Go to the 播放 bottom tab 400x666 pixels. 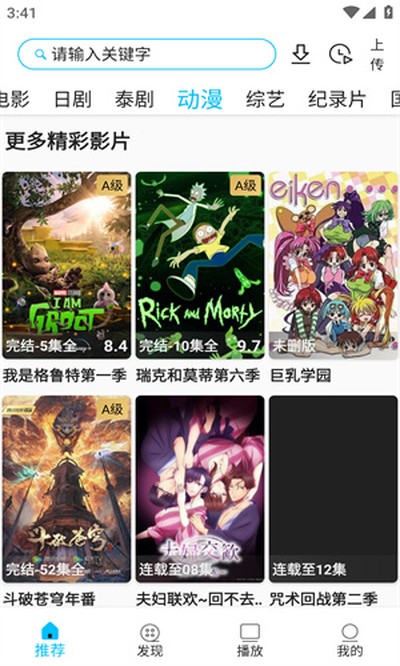click(250, 640)
